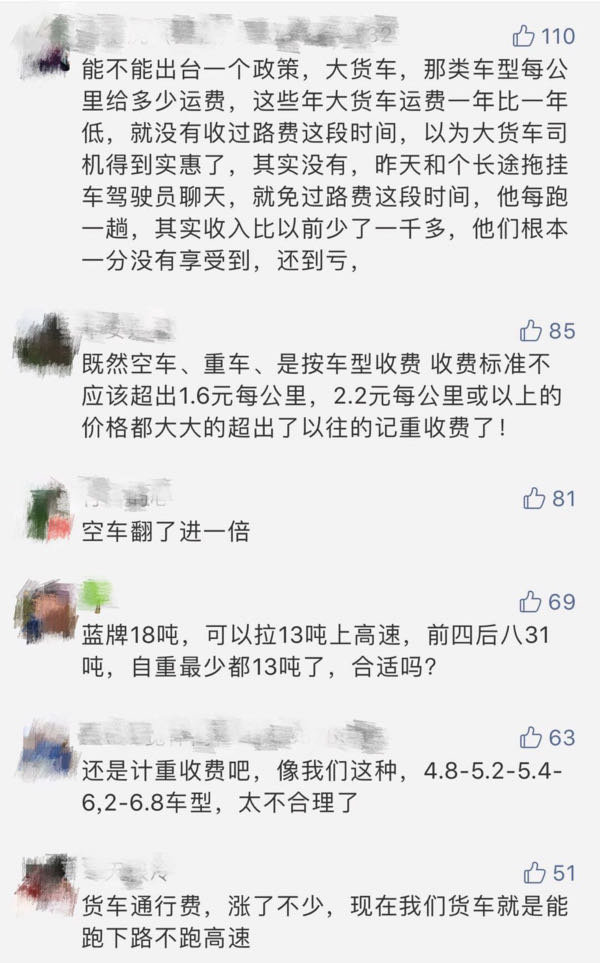Like the comment about 蓝牌18吨
600x963 pixels.
tap(530, 601)
